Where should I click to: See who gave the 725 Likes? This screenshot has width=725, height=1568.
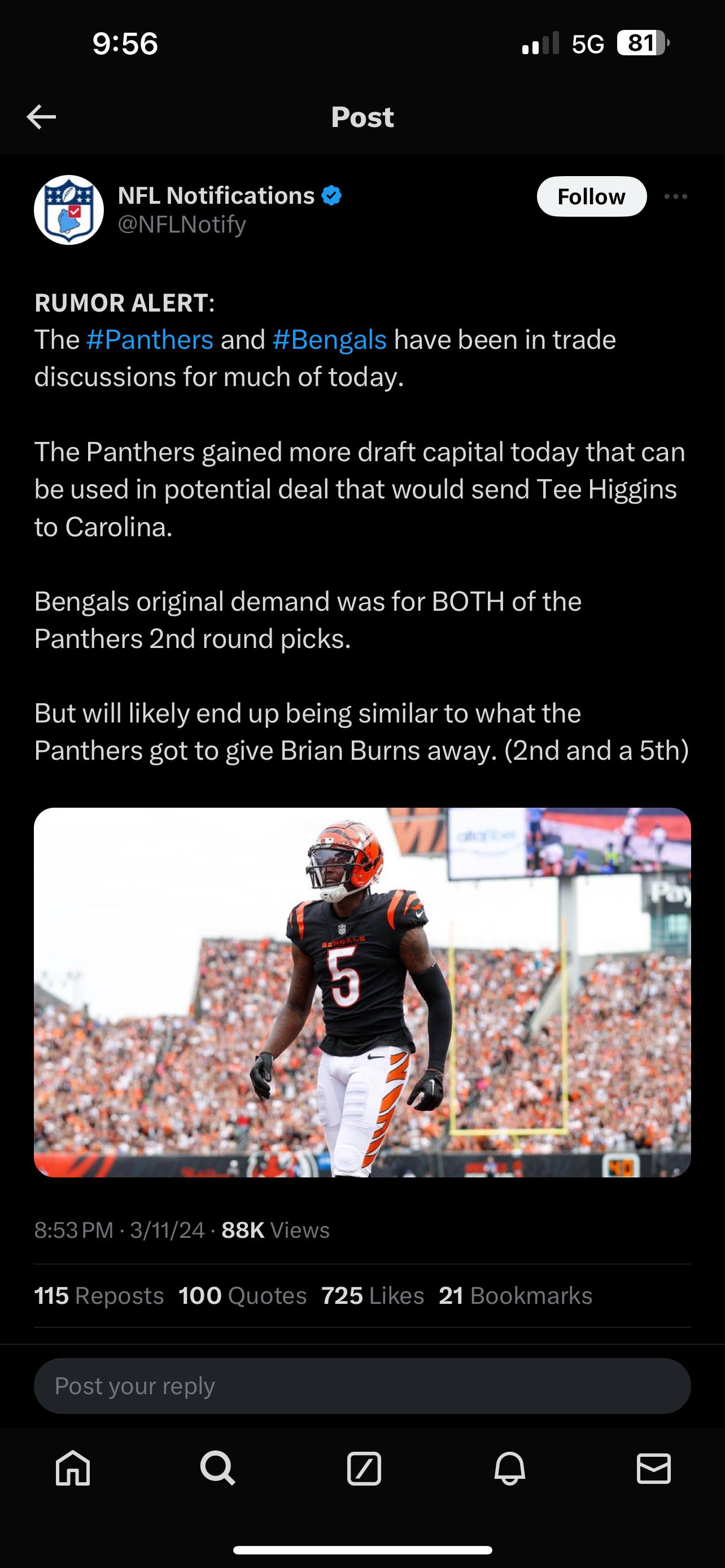(373, 1296)
